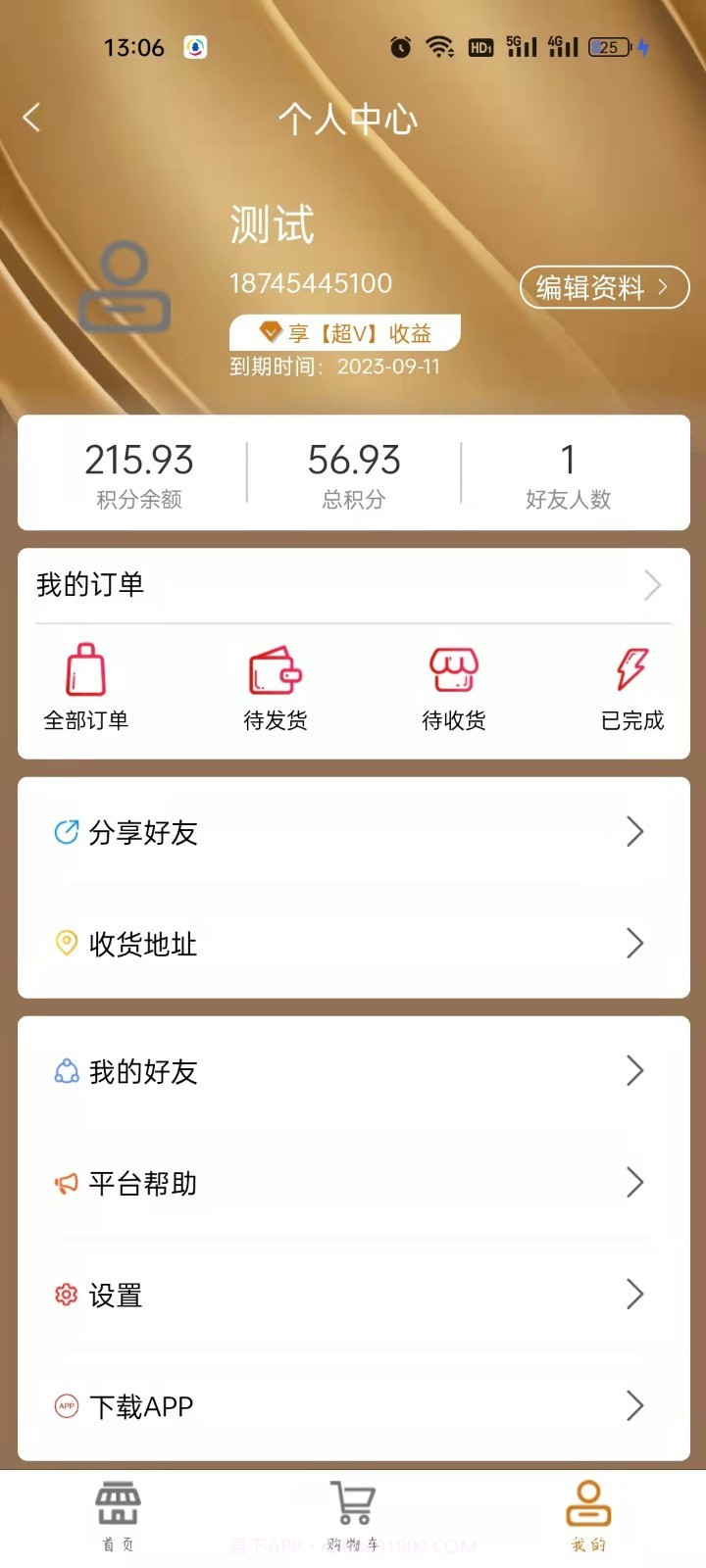This screenshot has height=1568, width=706.
Task: Open 全部订单 via the bag icon
Action: coord(84,669)
